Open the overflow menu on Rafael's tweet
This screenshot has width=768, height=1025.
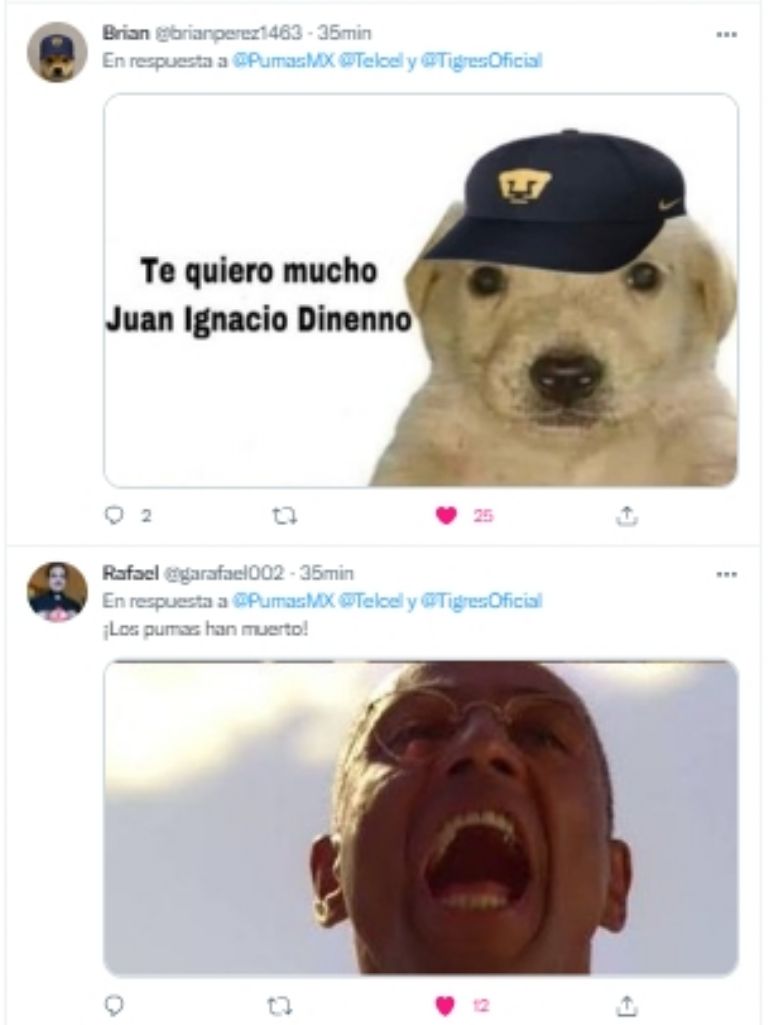coord(727,574)
